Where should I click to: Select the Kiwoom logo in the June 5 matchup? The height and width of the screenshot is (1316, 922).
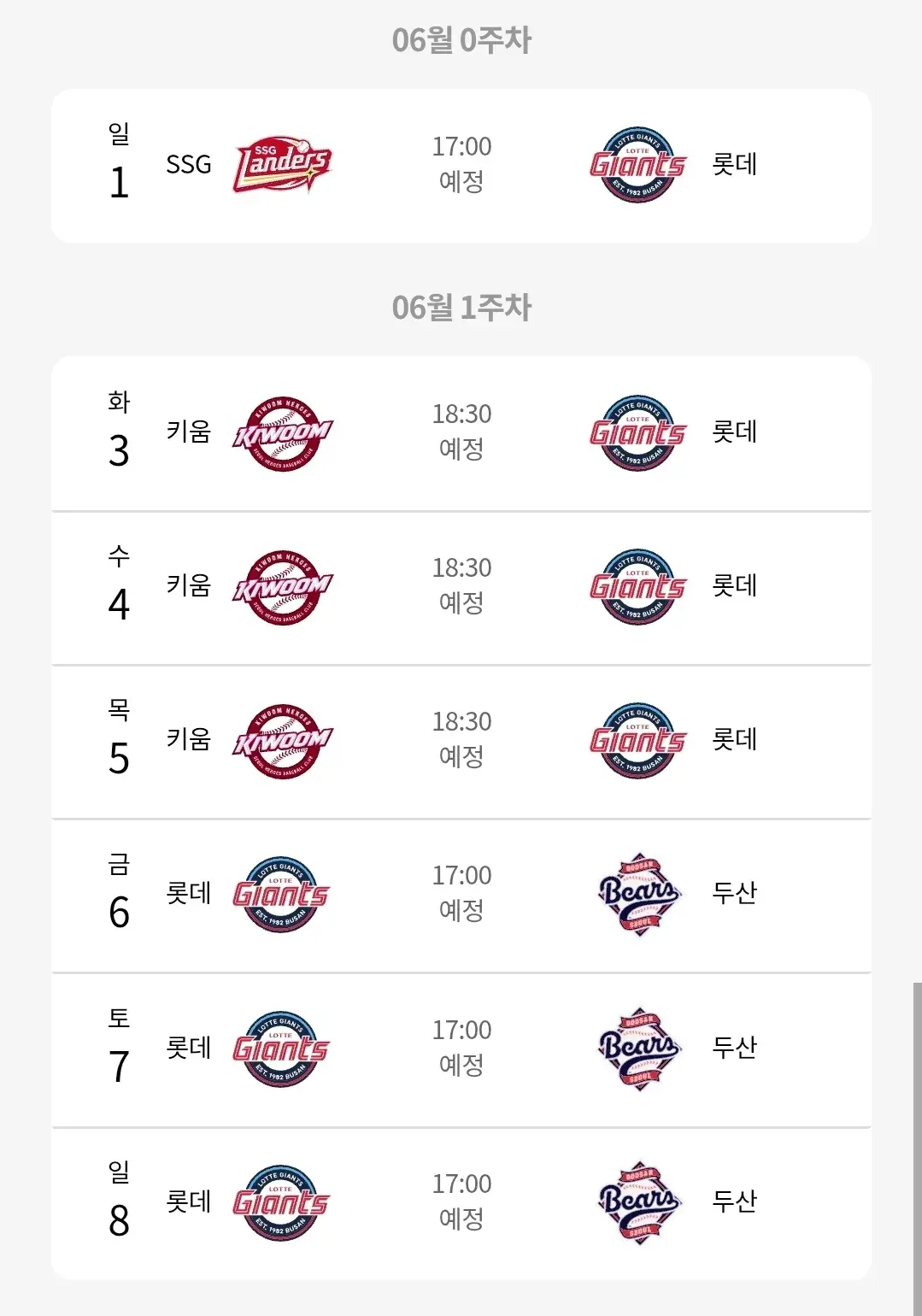[282, 741]
